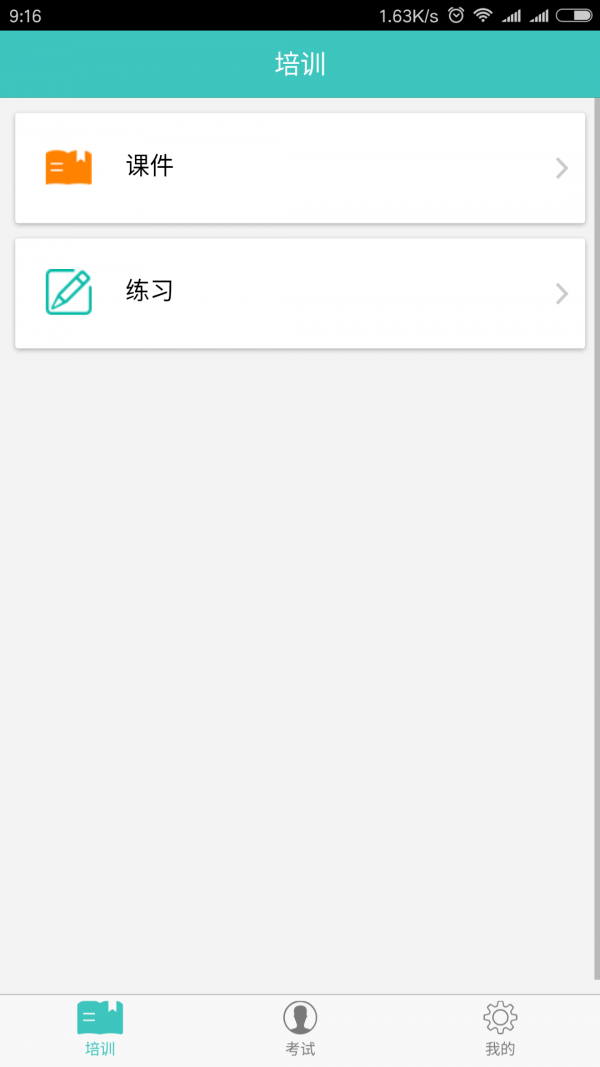The image size is (600, 1067).
Task: Go to the 我的 profile tab
Action: [x=500, y=1029]
